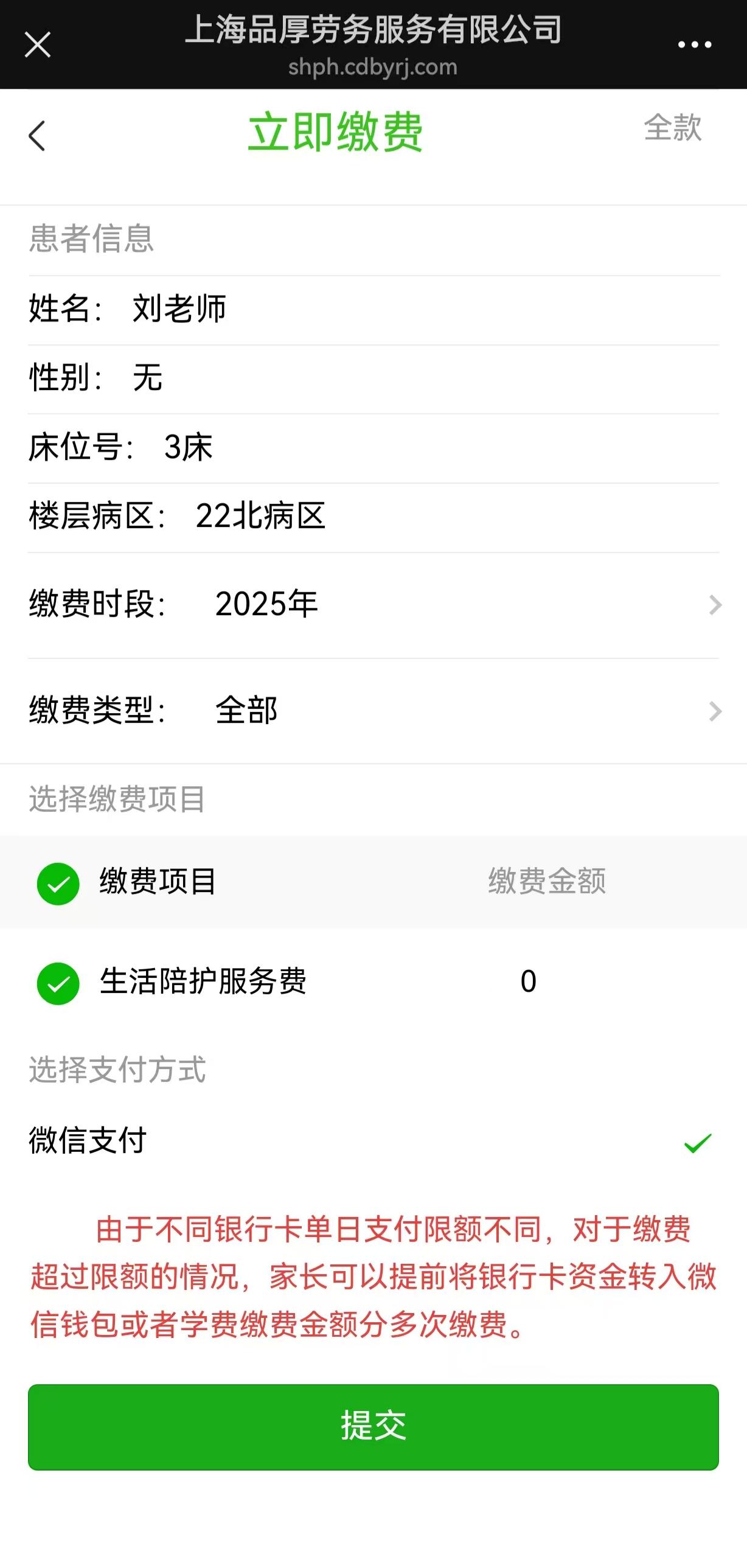Go back using the arrow beside 立即缴费
The width and height of the screenshot is (747, 1568).
[x=37, y=135]
